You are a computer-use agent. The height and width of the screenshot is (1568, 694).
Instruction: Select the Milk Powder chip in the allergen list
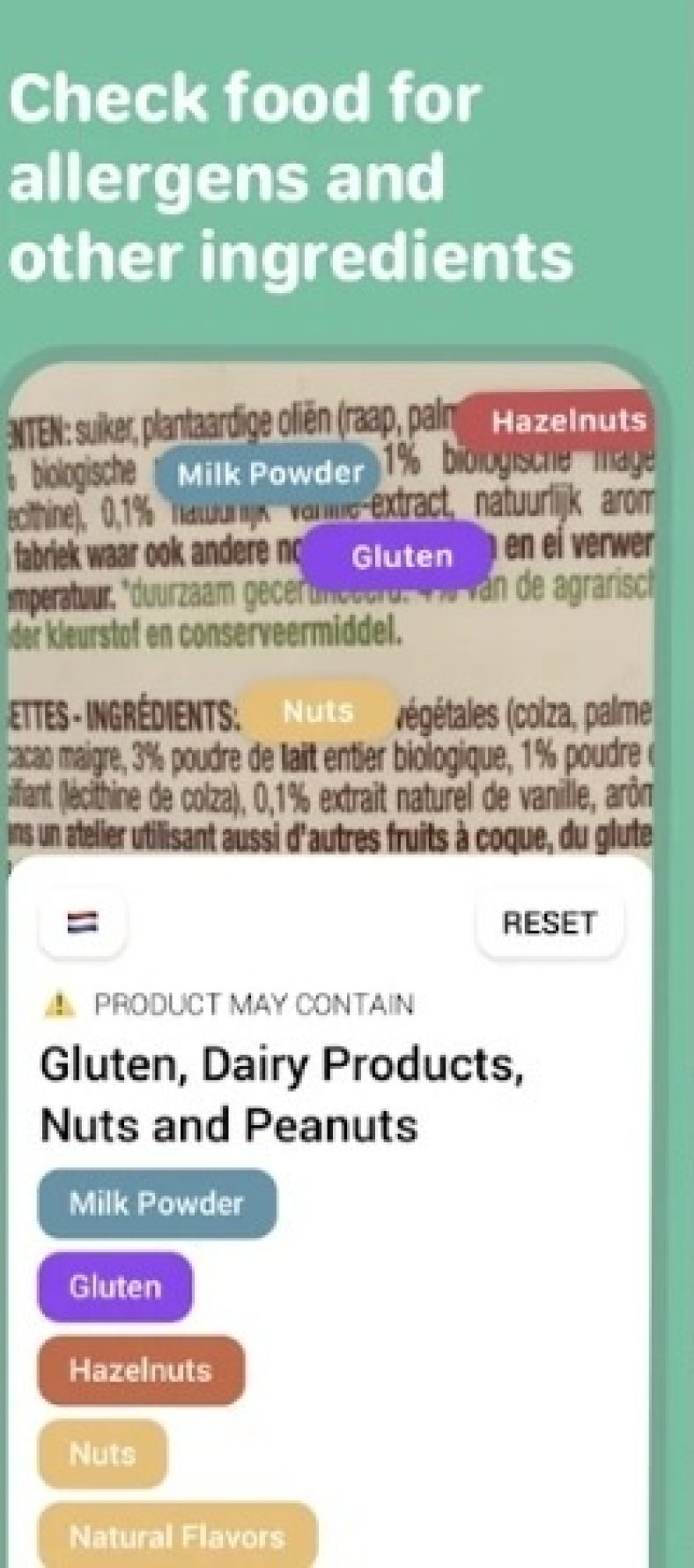157,1202
